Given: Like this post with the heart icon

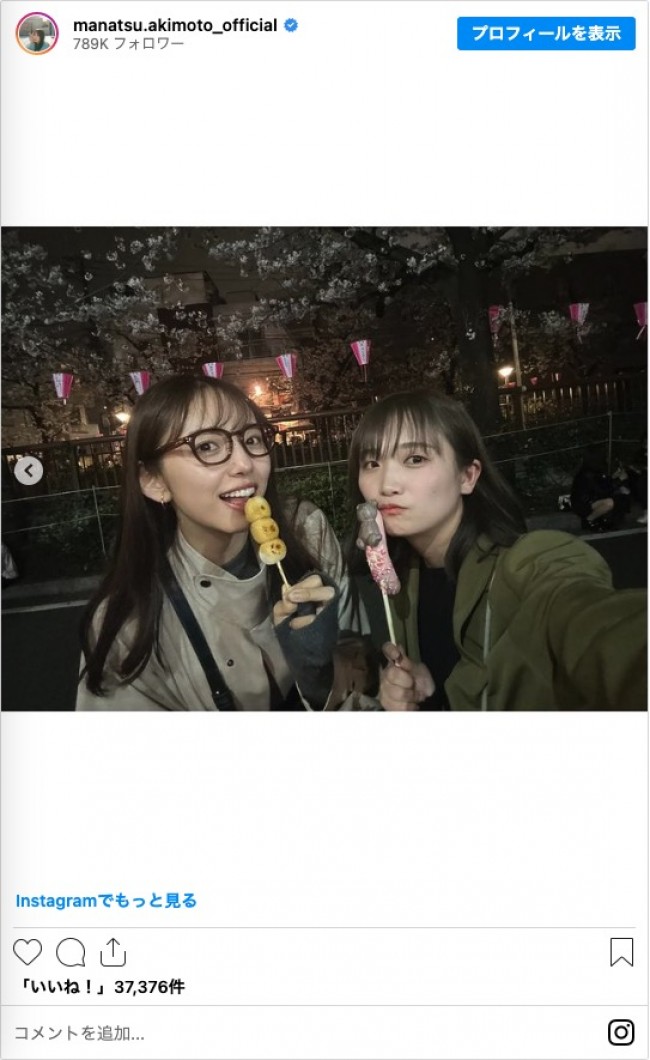Looking at the screenshot, I should [28, 952].
